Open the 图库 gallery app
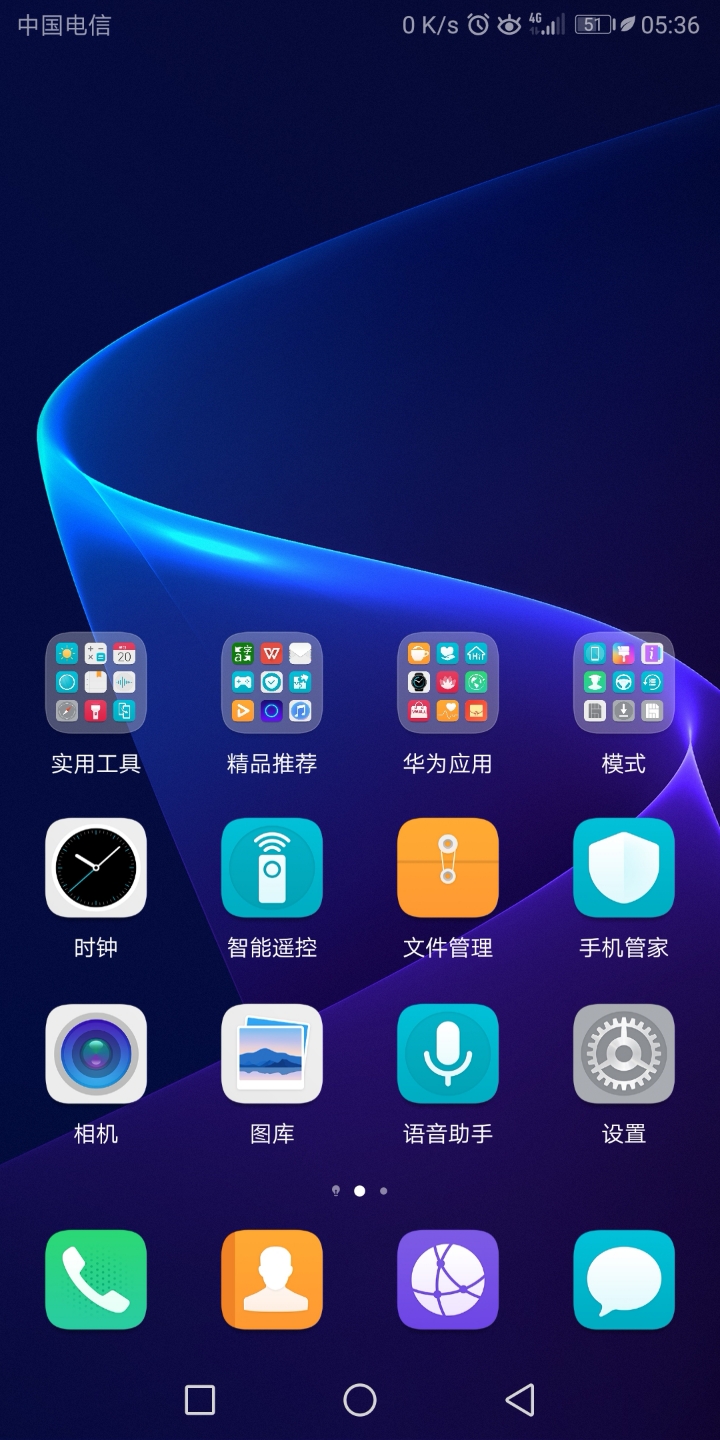Viewport: 720px width, 1440px height. click(x=272, y=1054)
